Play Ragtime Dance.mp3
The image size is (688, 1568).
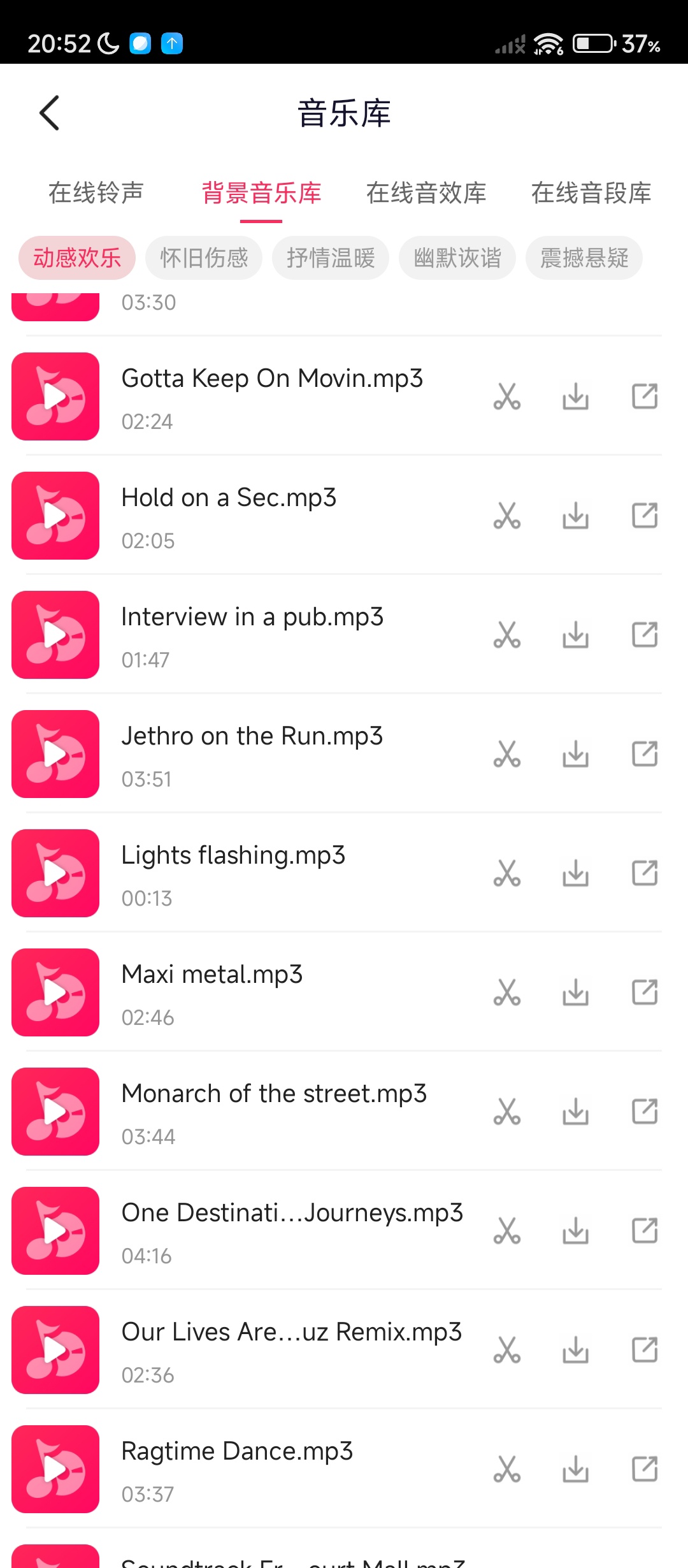coord(55,1469)
